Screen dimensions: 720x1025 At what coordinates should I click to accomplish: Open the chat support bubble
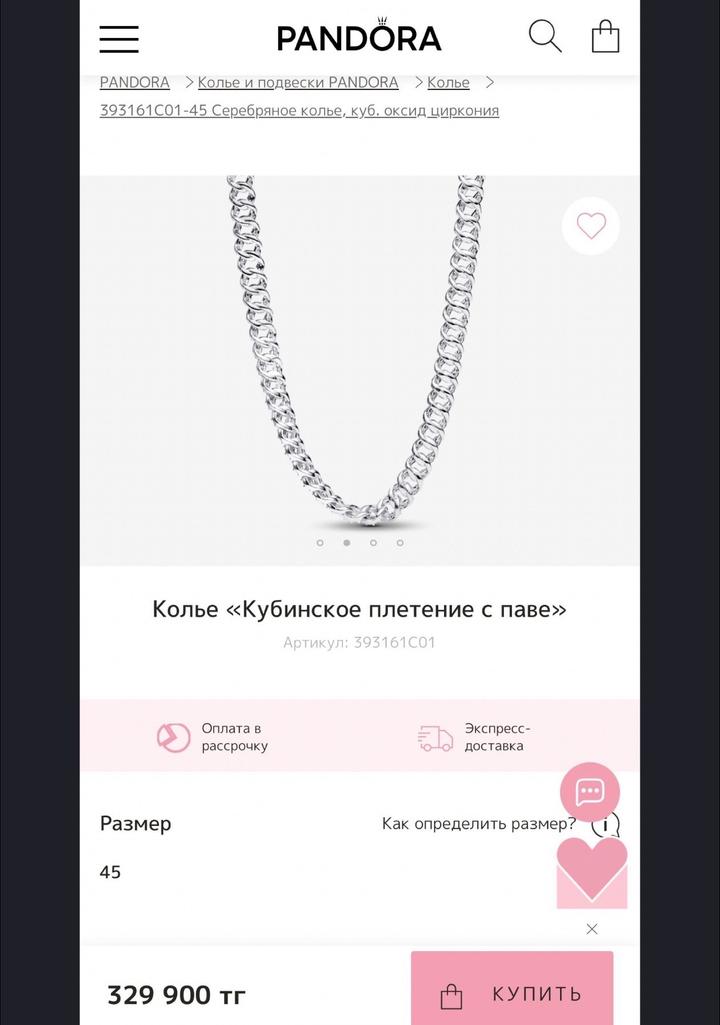point(590,792)
